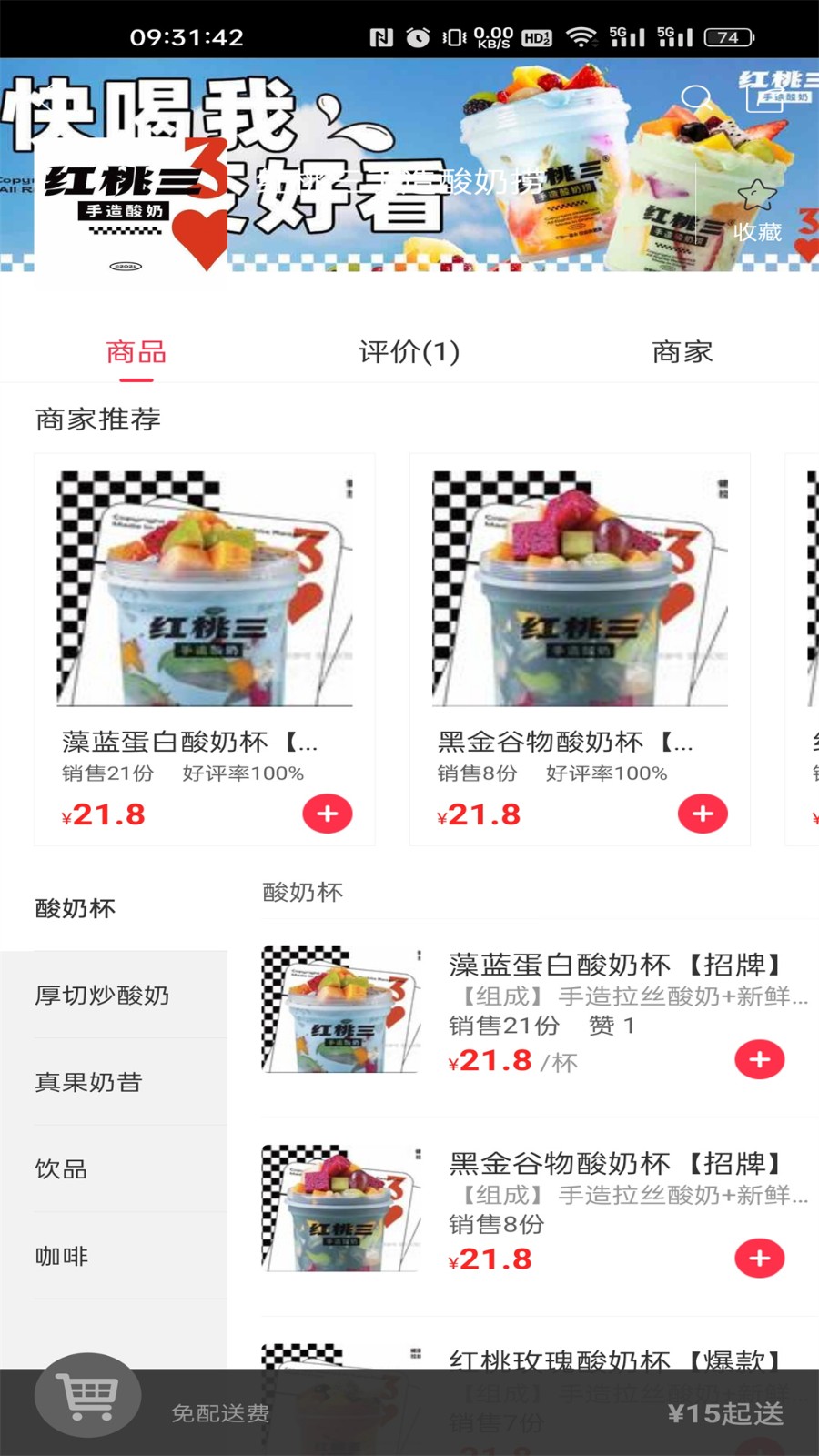Tap the ¥15起送 delivery threshold label
Viewport: 819px width, 1456px height.
pyautogui.click(x=725, y=1414)
